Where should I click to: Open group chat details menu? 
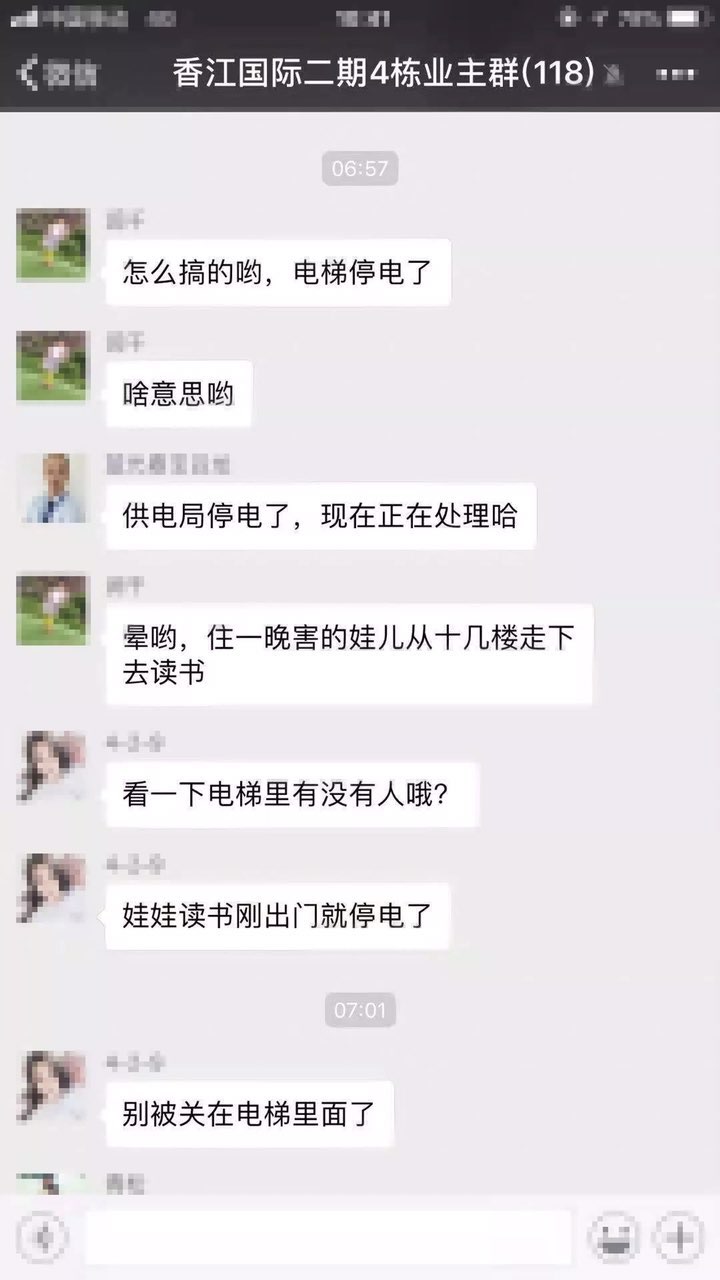[x=674, y=75]
